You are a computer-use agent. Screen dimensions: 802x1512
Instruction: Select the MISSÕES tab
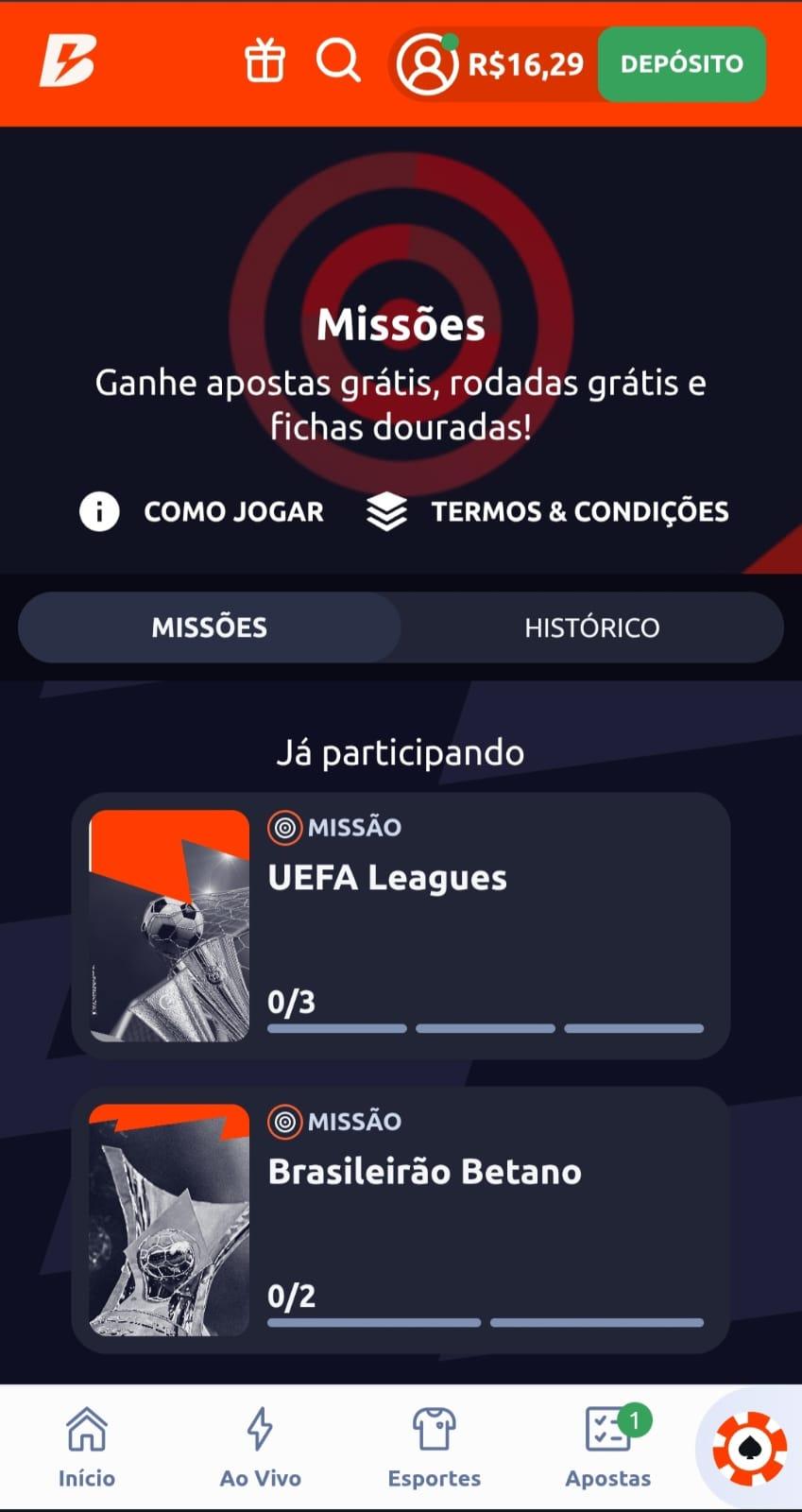(208, 627)
